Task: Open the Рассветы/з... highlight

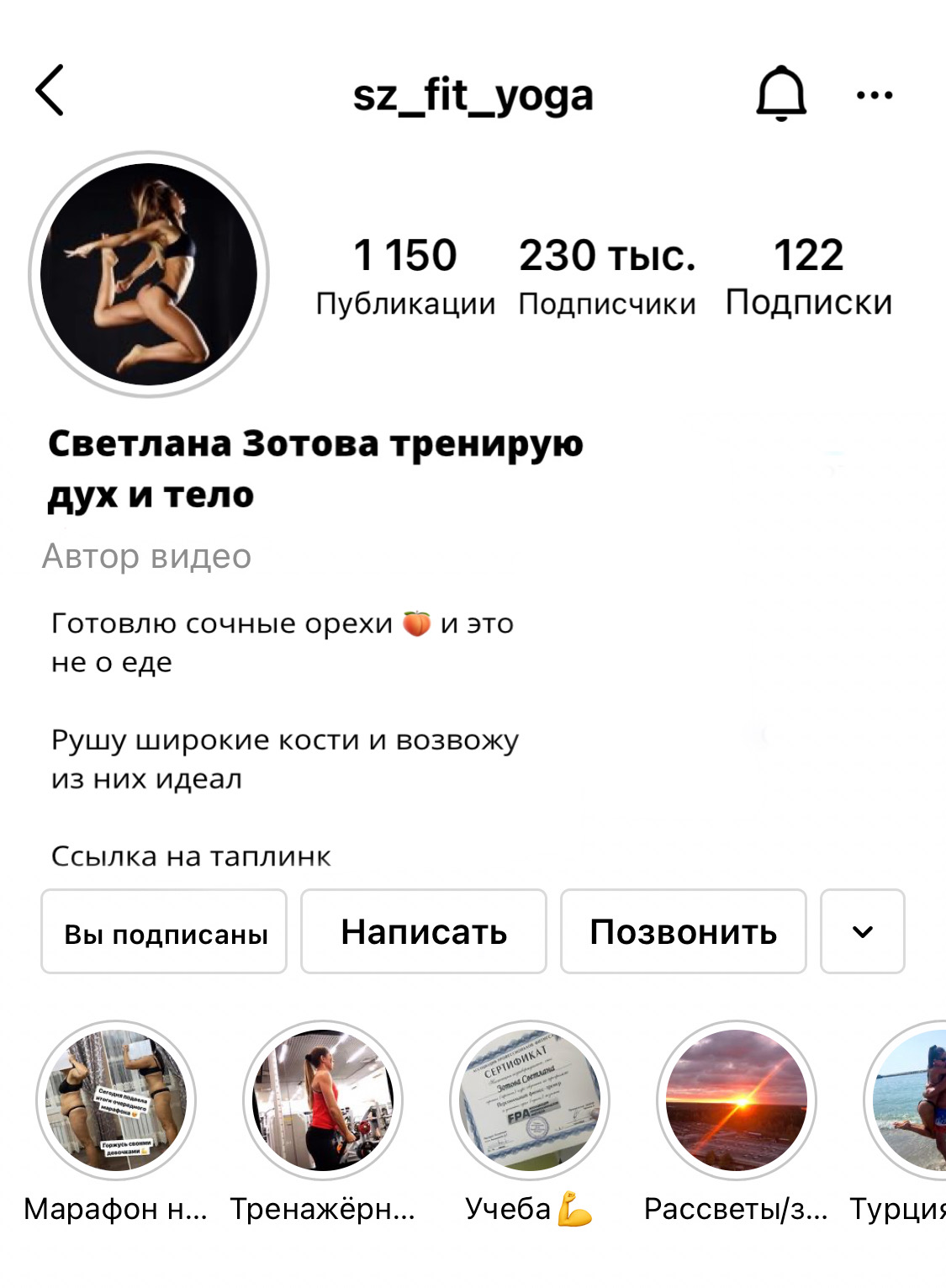Action: click(736, 1100)
